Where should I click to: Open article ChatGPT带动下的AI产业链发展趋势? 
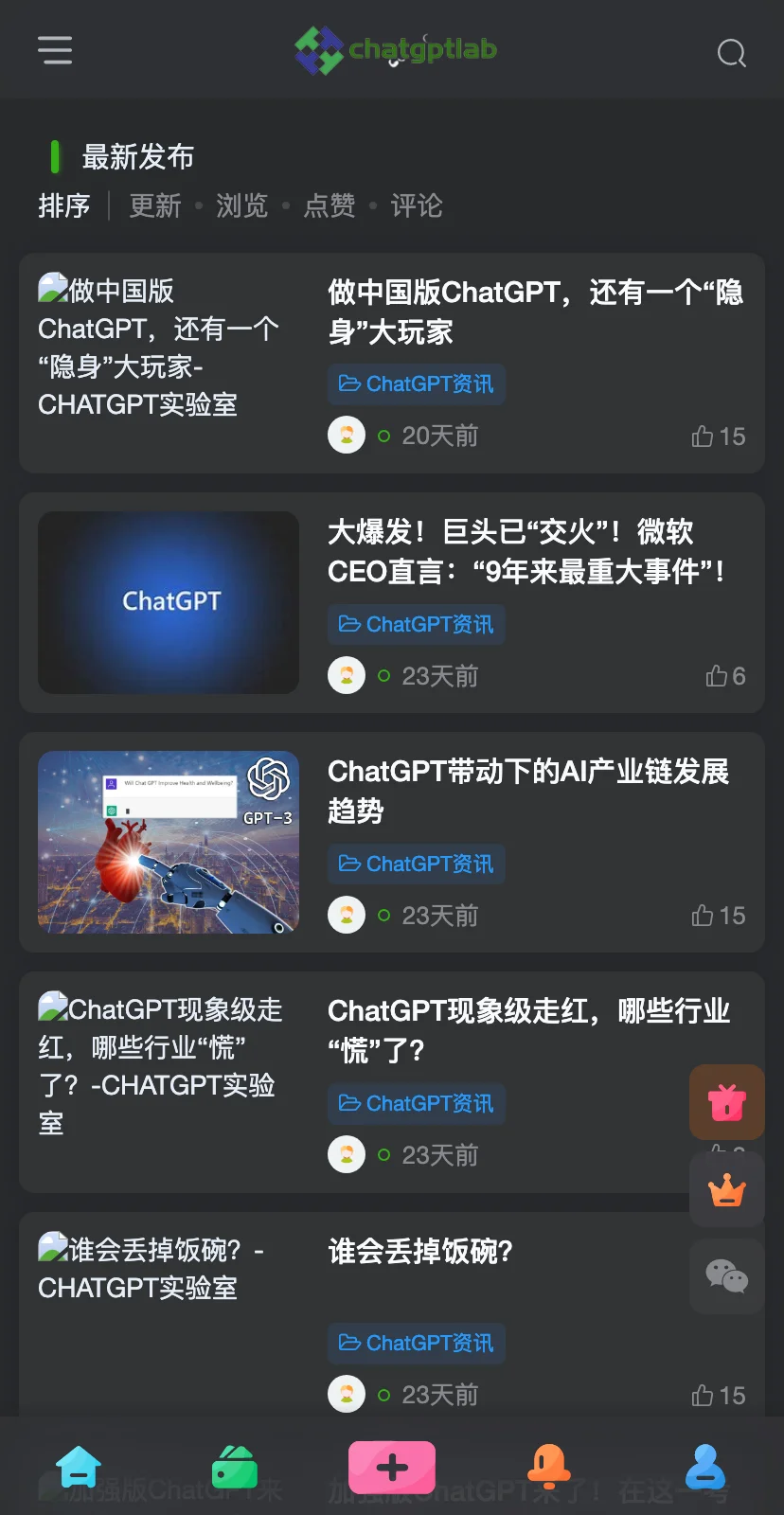click(527, 791)
